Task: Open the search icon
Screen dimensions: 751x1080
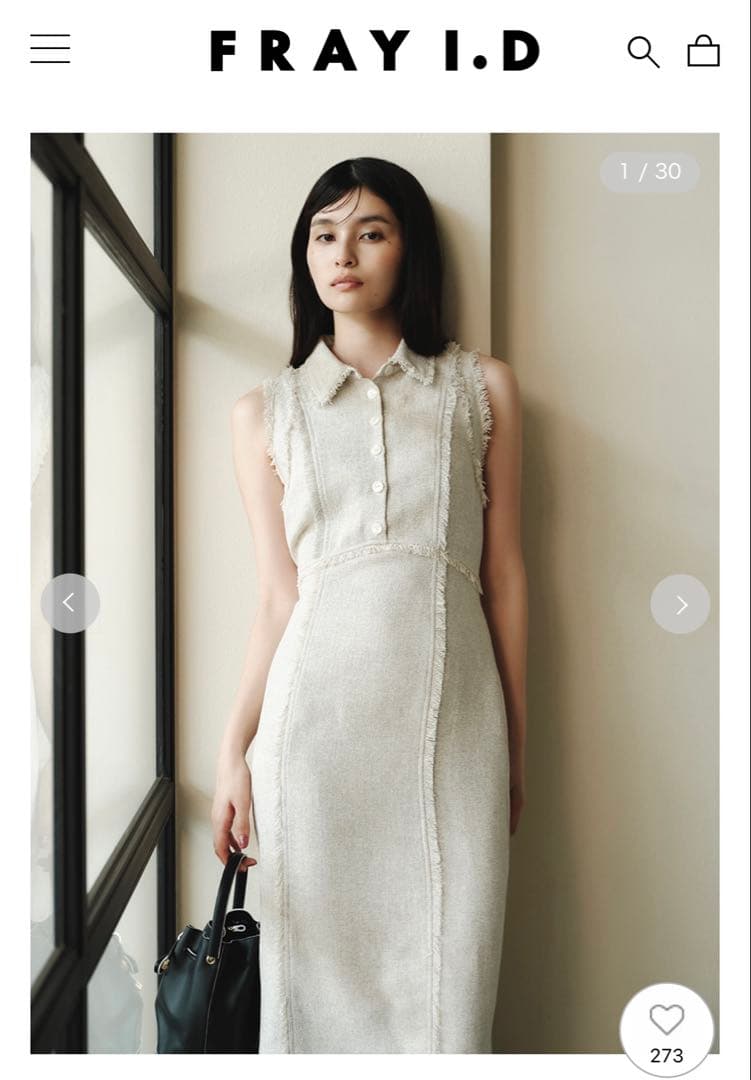Action: pyautogui.click(x=643, y=51)
